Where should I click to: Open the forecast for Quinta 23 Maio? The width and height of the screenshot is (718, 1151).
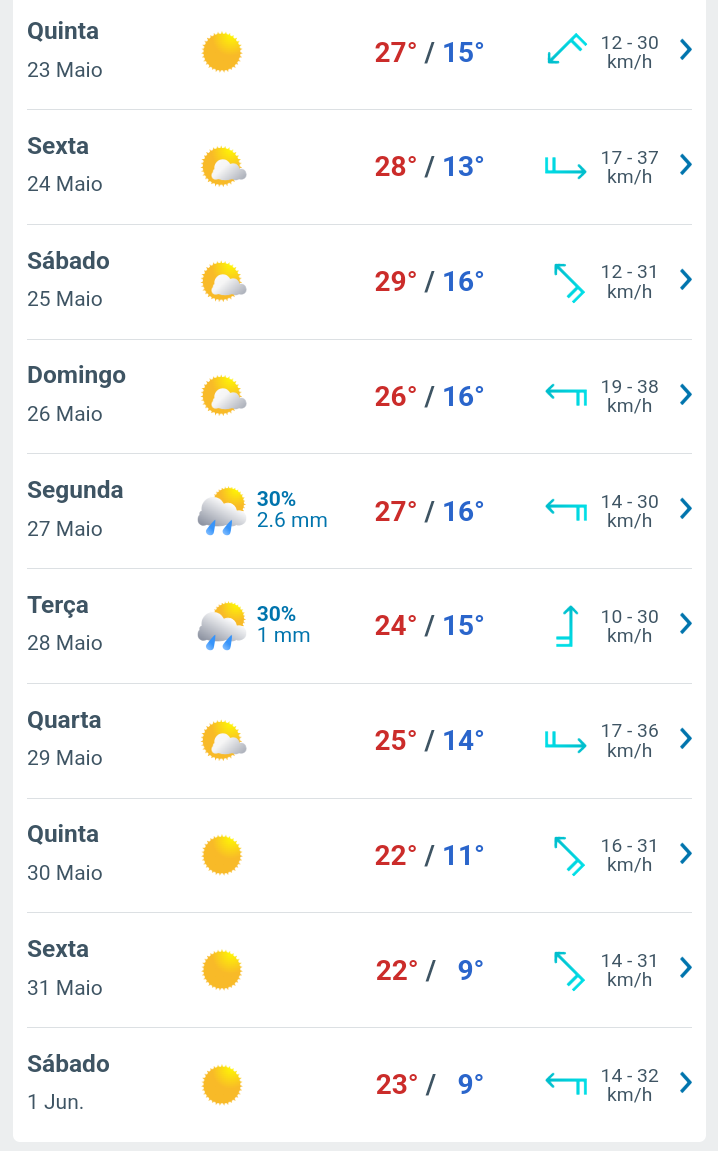point(359,51)
